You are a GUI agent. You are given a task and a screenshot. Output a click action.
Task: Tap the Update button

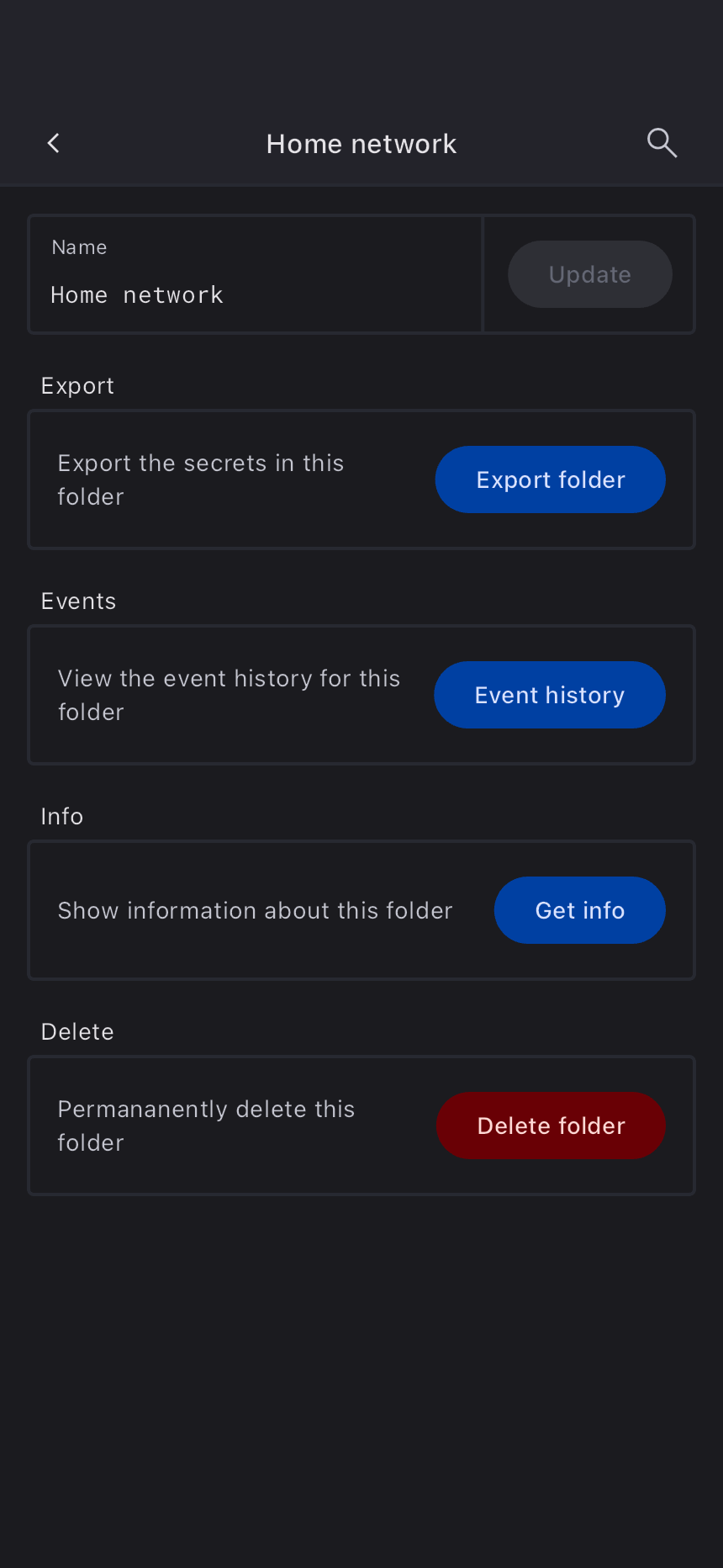click(589, 274)
